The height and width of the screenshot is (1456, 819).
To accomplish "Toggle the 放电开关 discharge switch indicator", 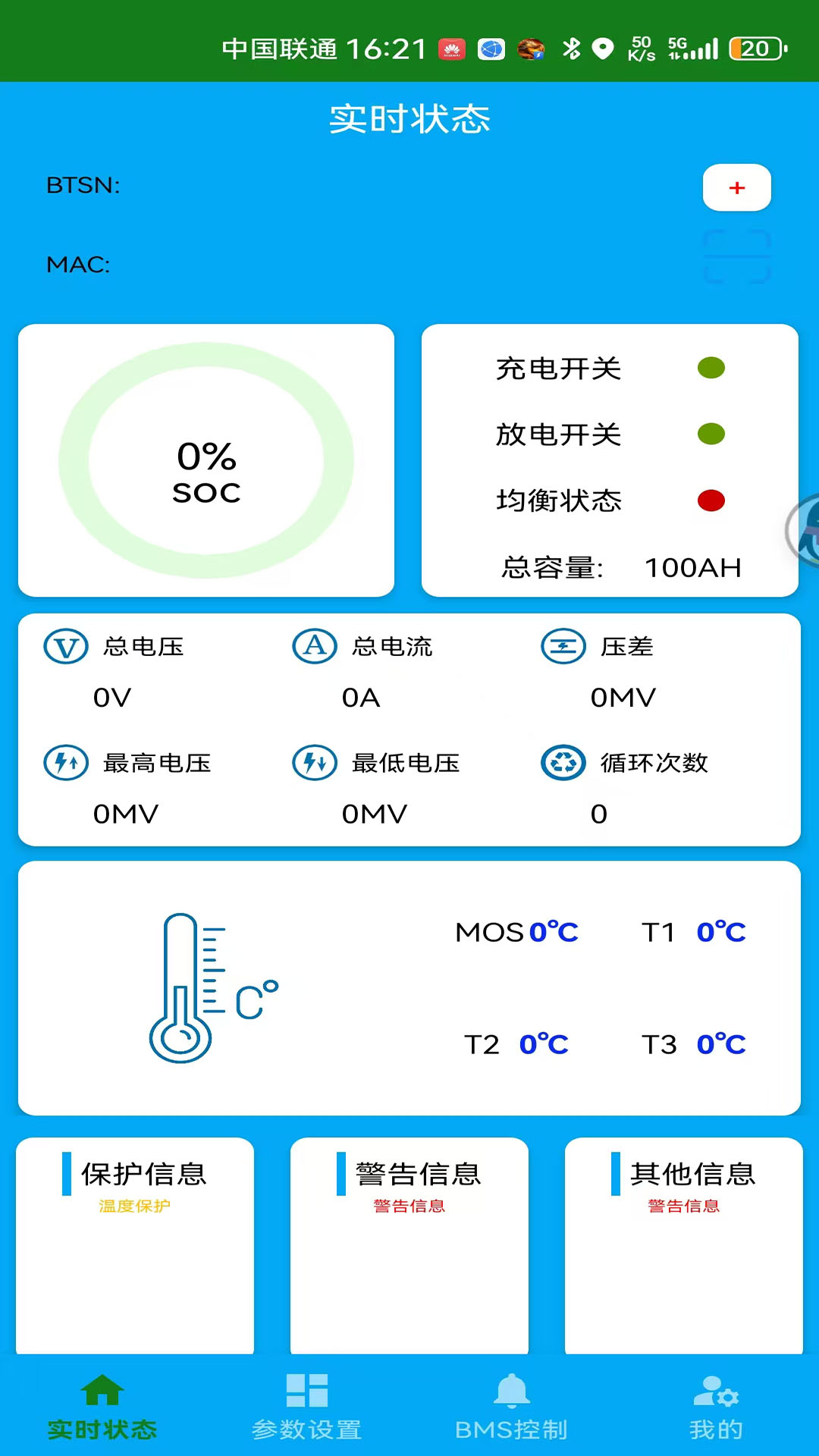I will 711,435.
